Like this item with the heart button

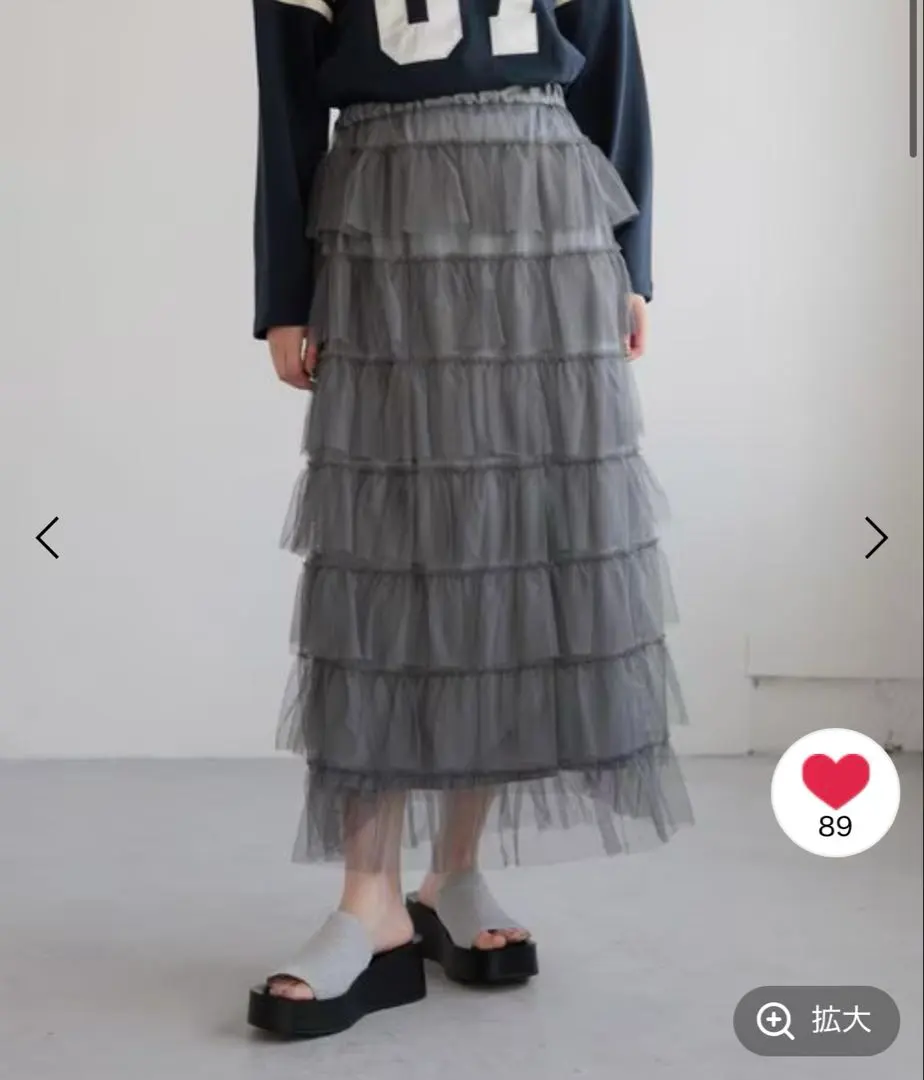pos(835,791)
